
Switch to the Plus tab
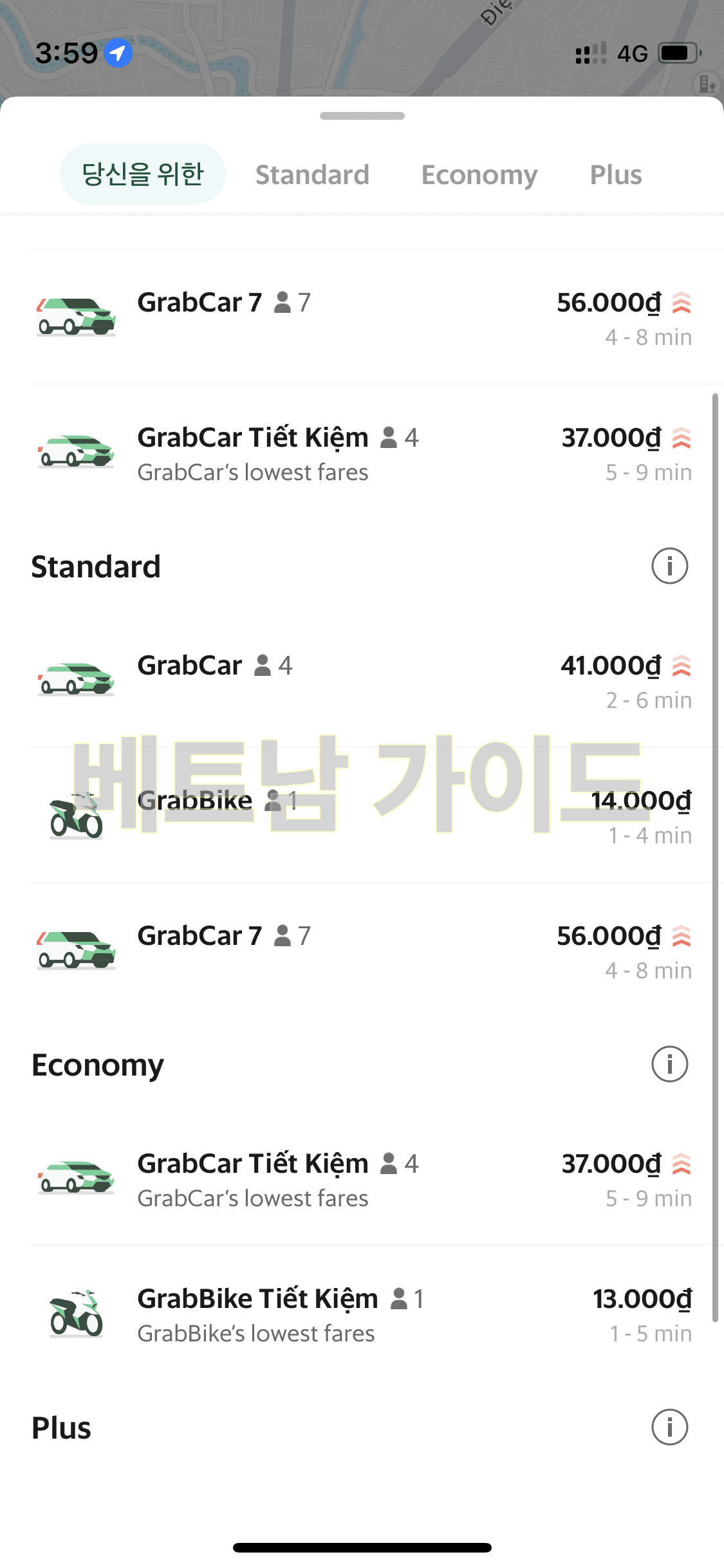616,174
